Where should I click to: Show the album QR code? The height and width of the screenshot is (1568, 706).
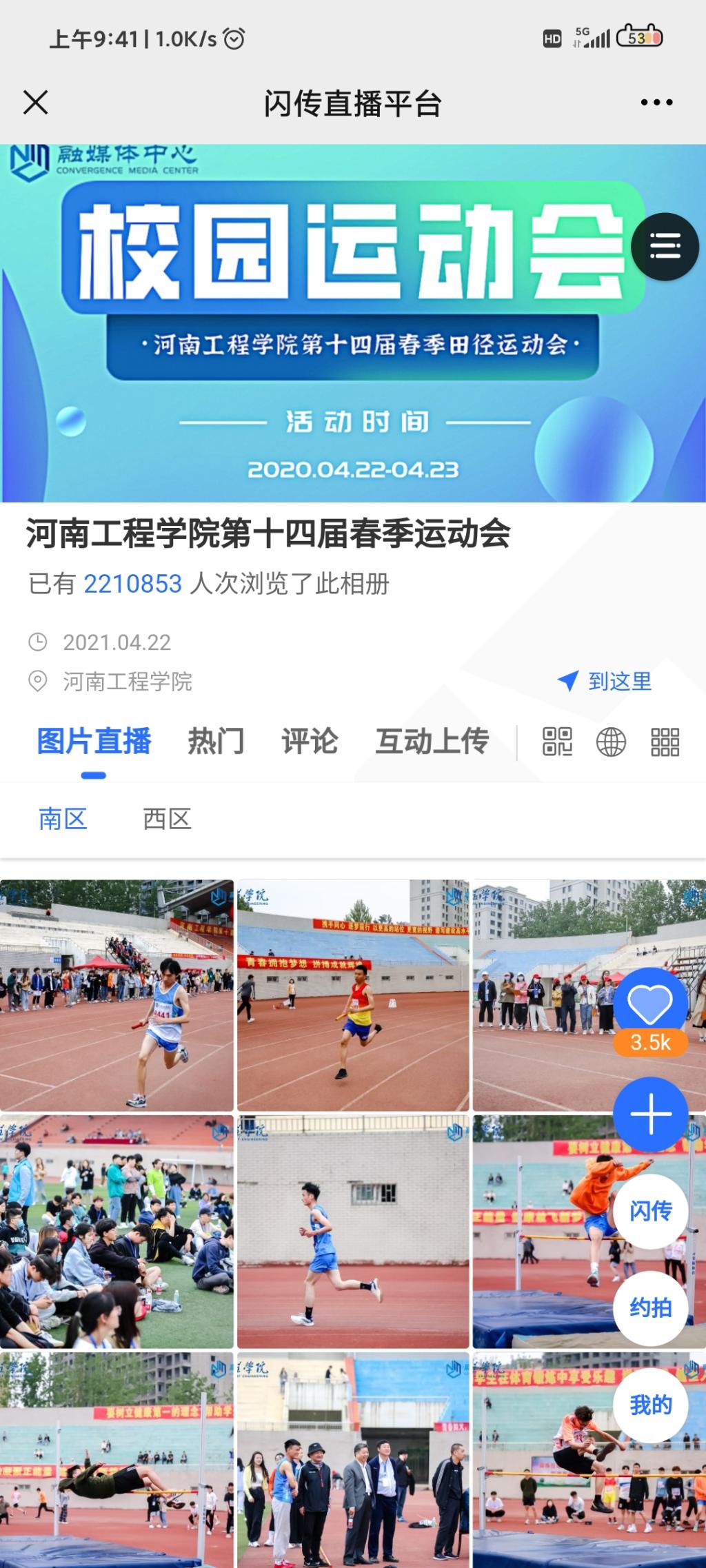(557, 742)
